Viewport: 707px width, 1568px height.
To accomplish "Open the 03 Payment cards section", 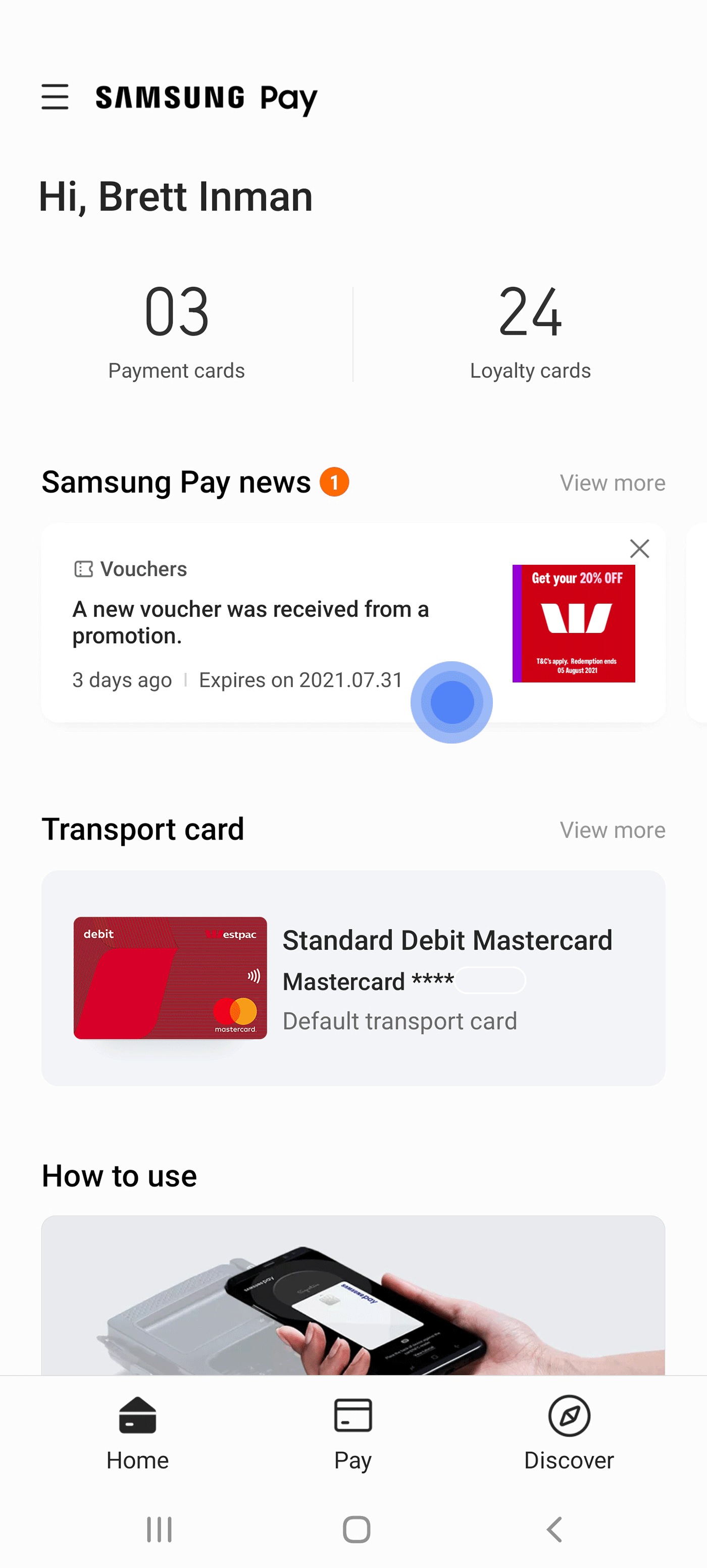I will (176, 333).
